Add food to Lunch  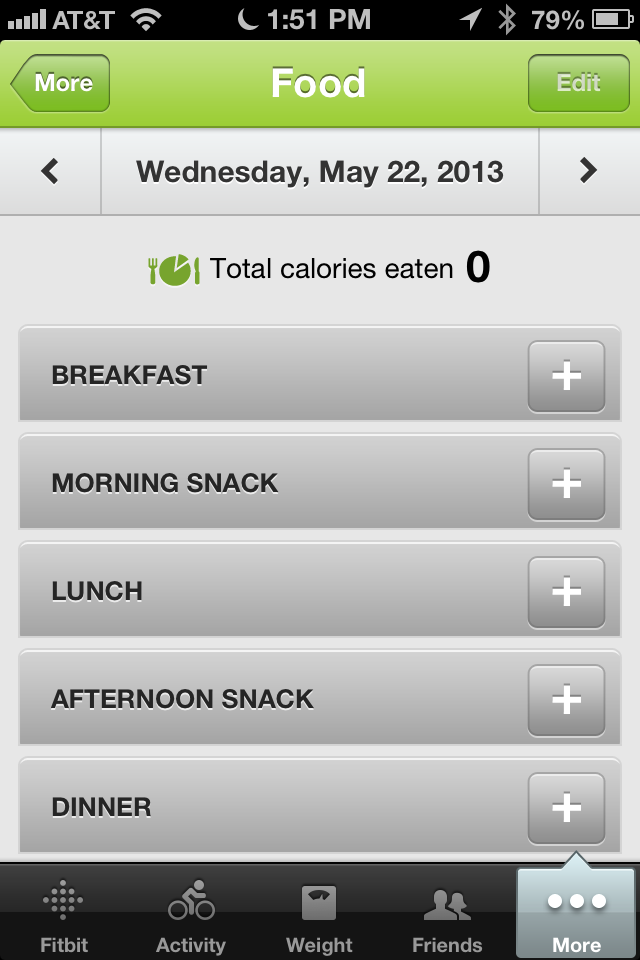566,592
